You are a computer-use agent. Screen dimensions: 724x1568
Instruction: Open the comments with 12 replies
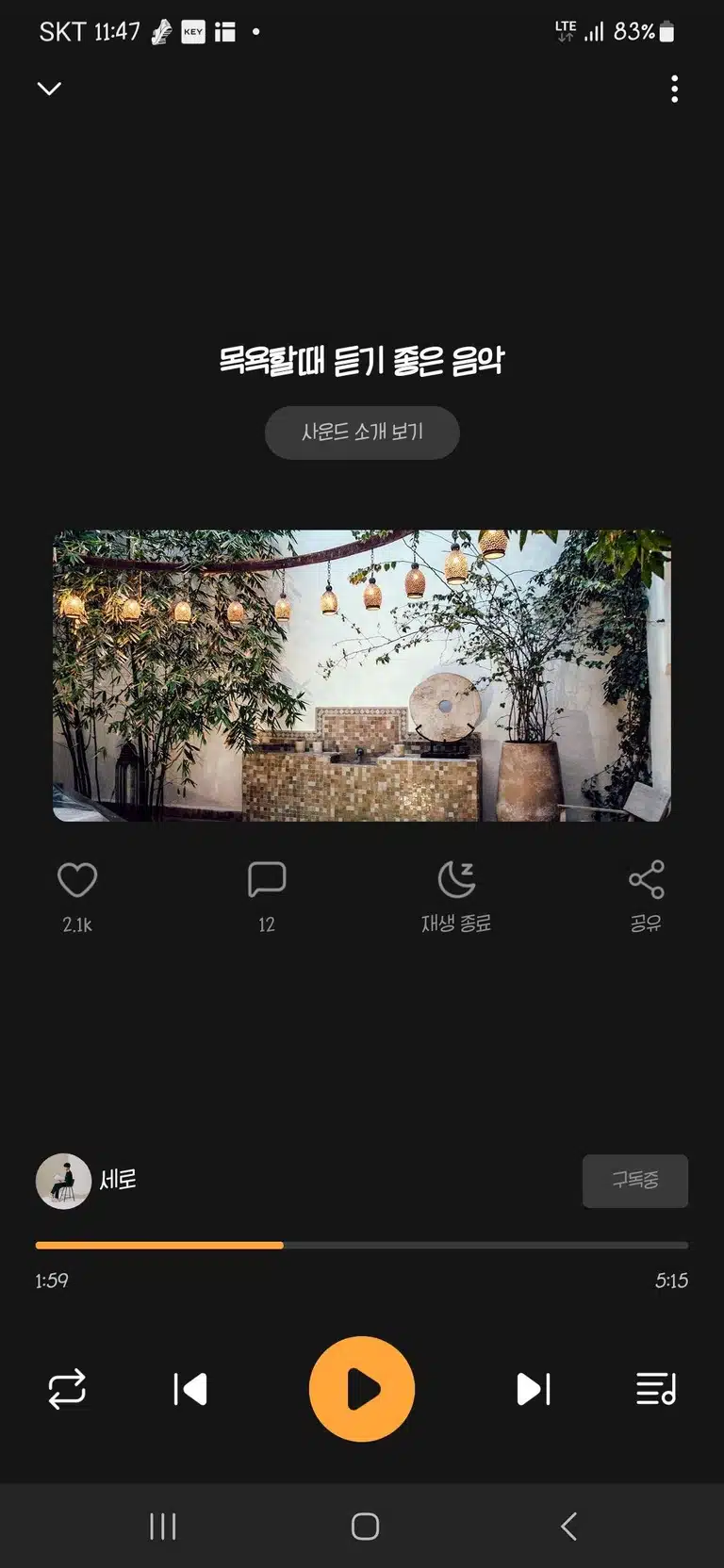(x=267, y=880)
